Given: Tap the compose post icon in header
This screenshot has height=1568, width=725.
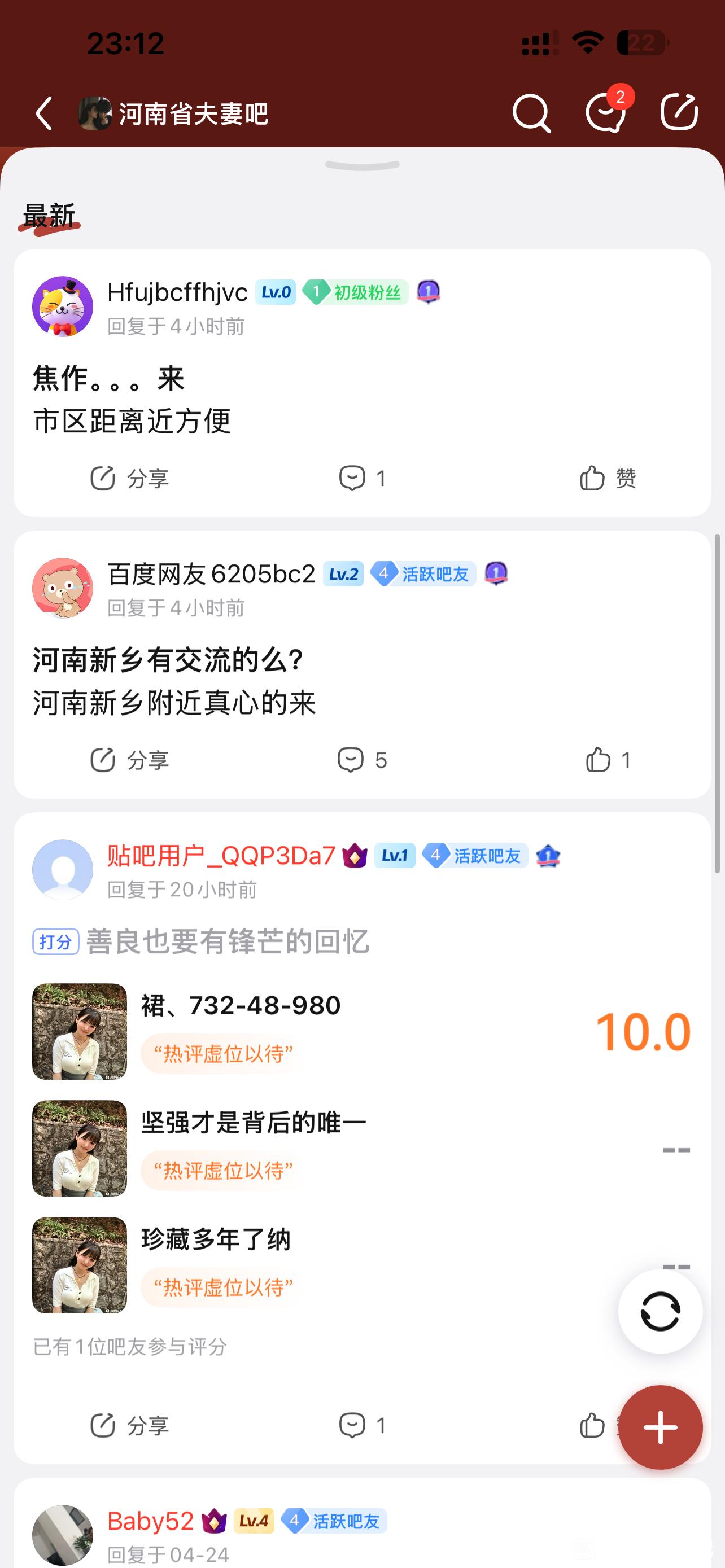Looking at the screenshot, I should 679,113.
